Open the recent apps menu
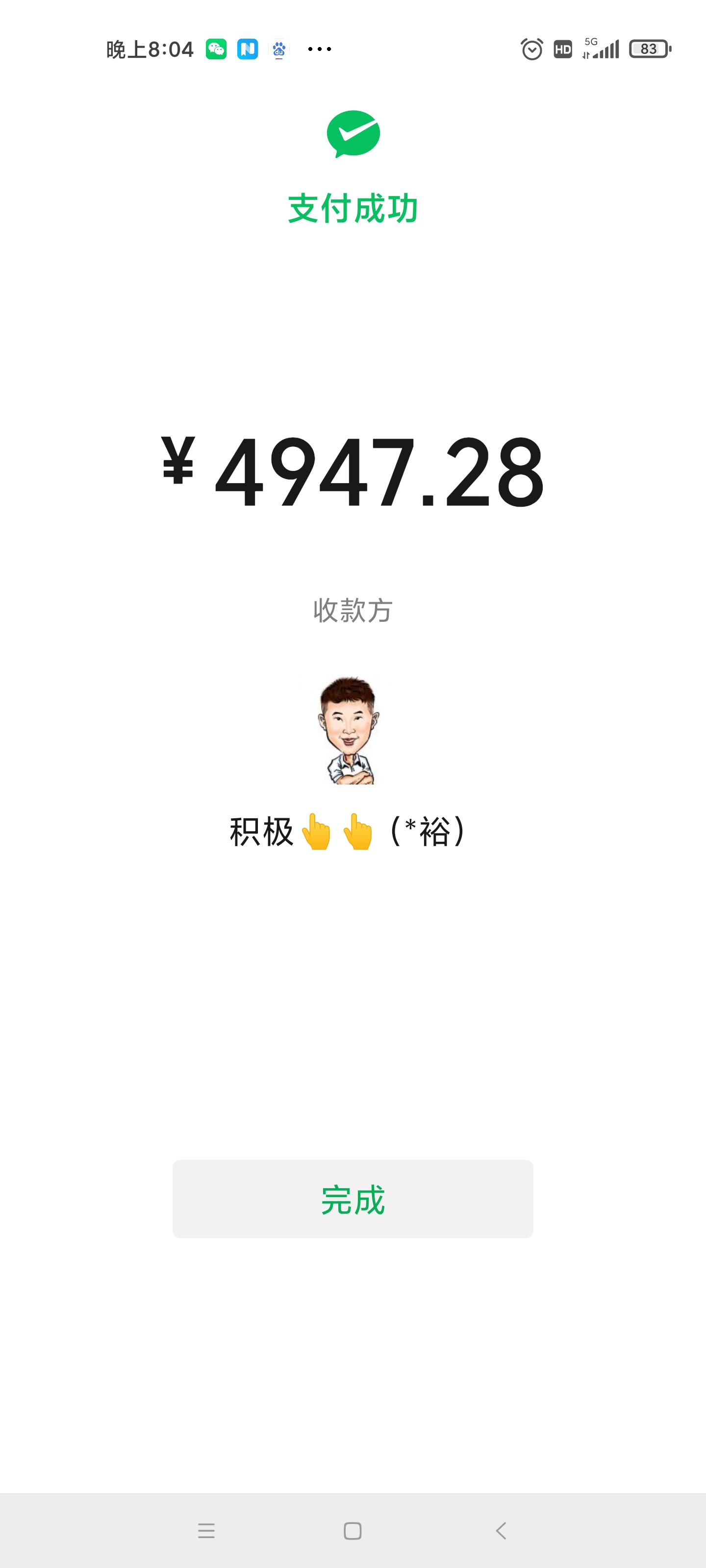706x1568 pixels. (206, 1530)
